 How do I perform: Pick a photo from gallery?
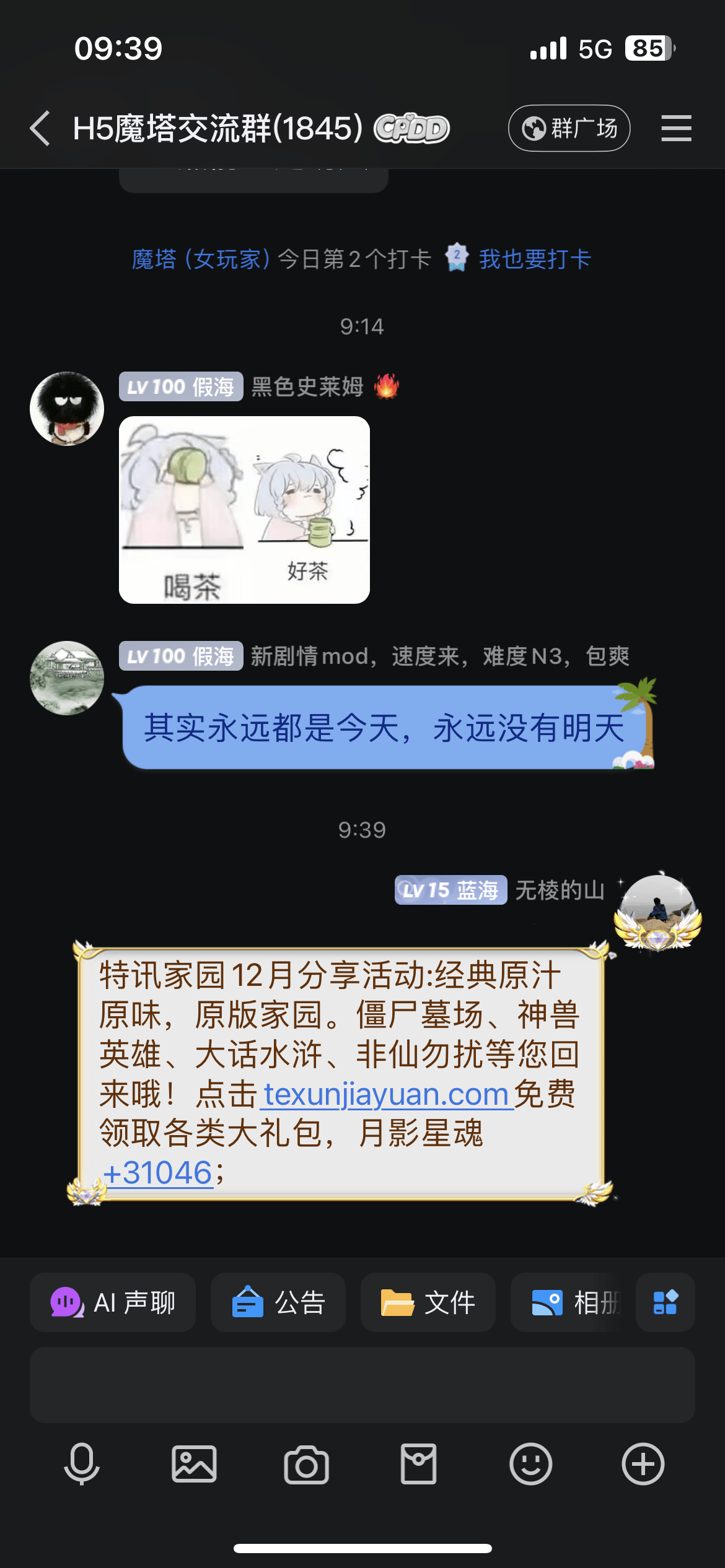[x=194, y=1464]
